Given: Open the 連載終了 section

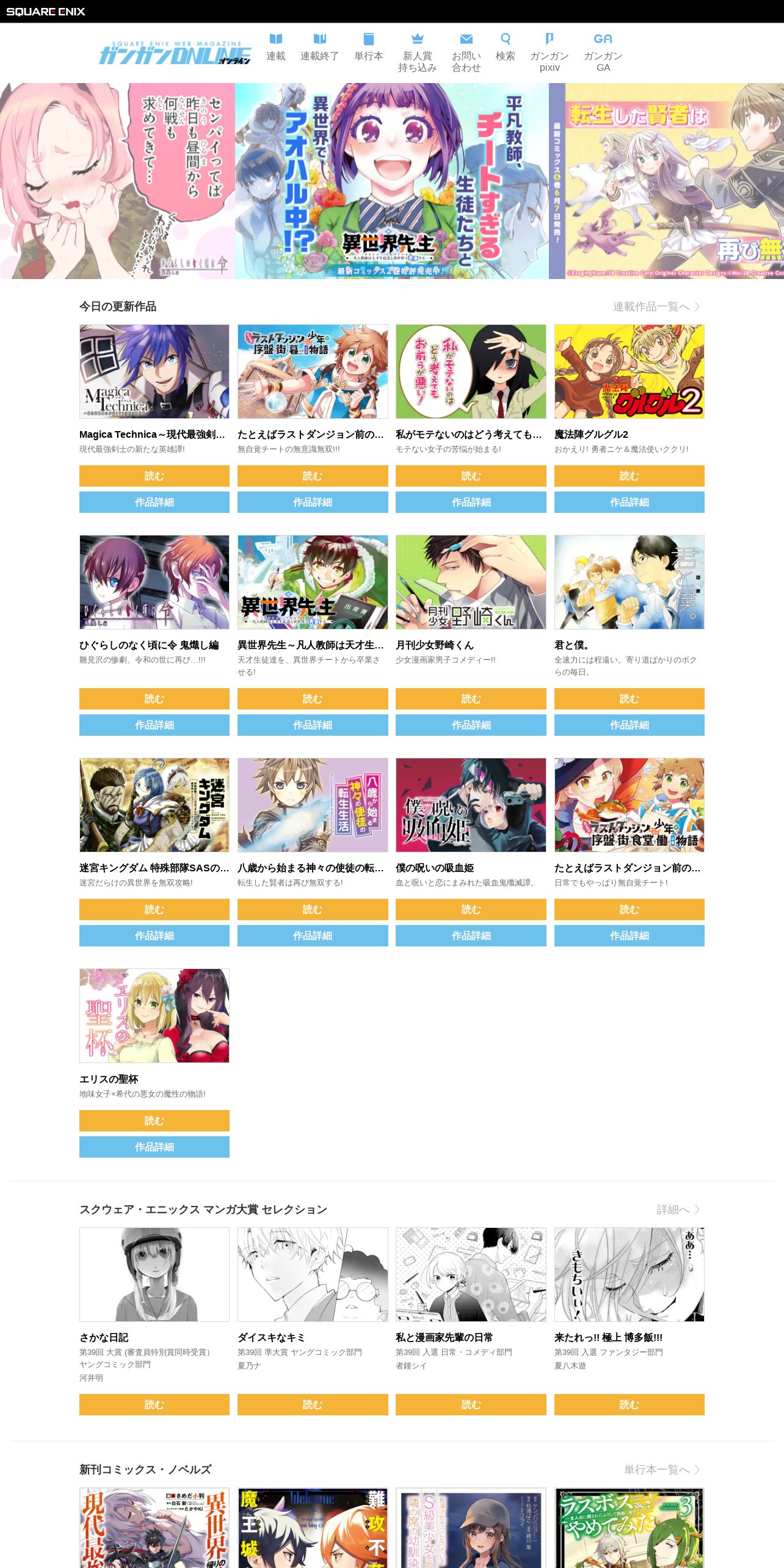Looking at the screenshot, I should [319, 47].
